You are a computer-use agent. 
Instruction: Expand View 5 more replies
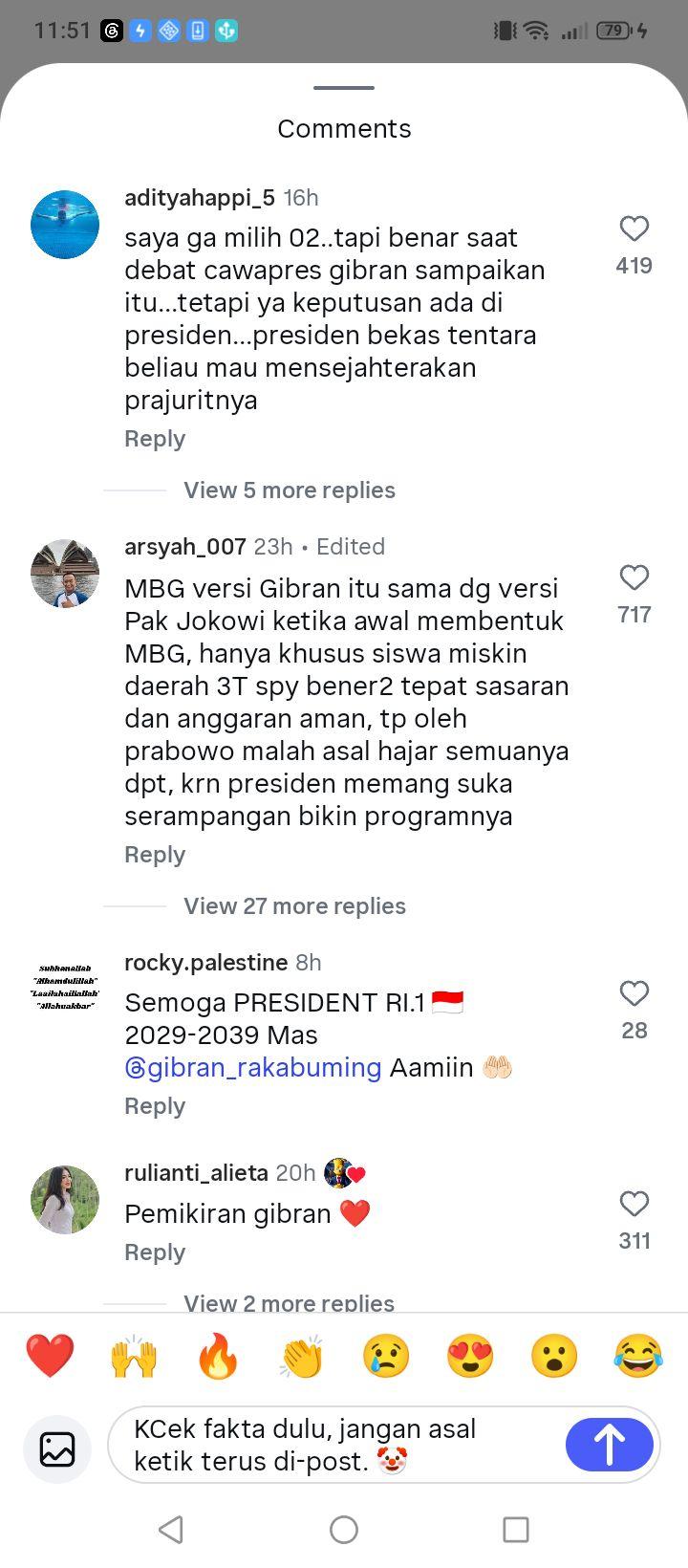coord(290,490)
